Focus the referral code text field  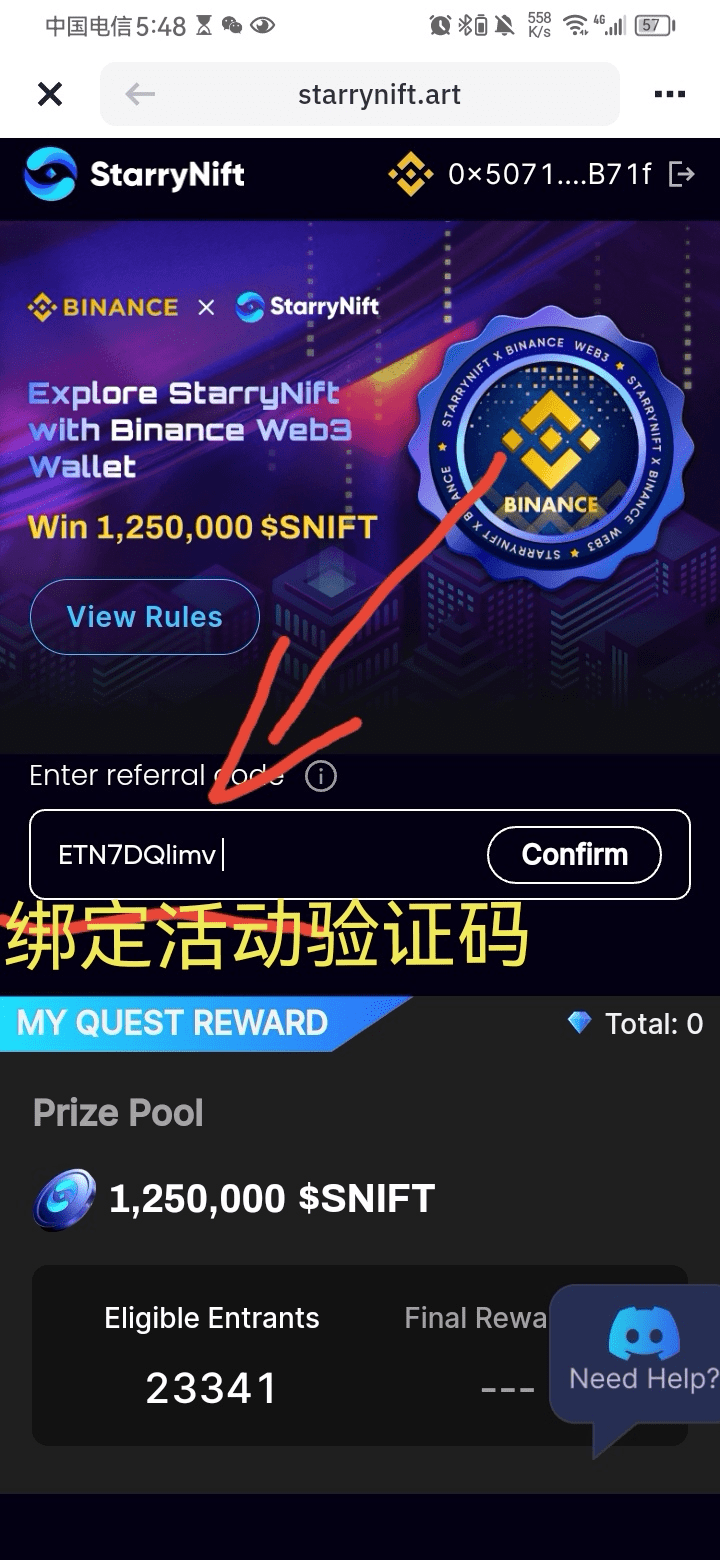[260, 855]
